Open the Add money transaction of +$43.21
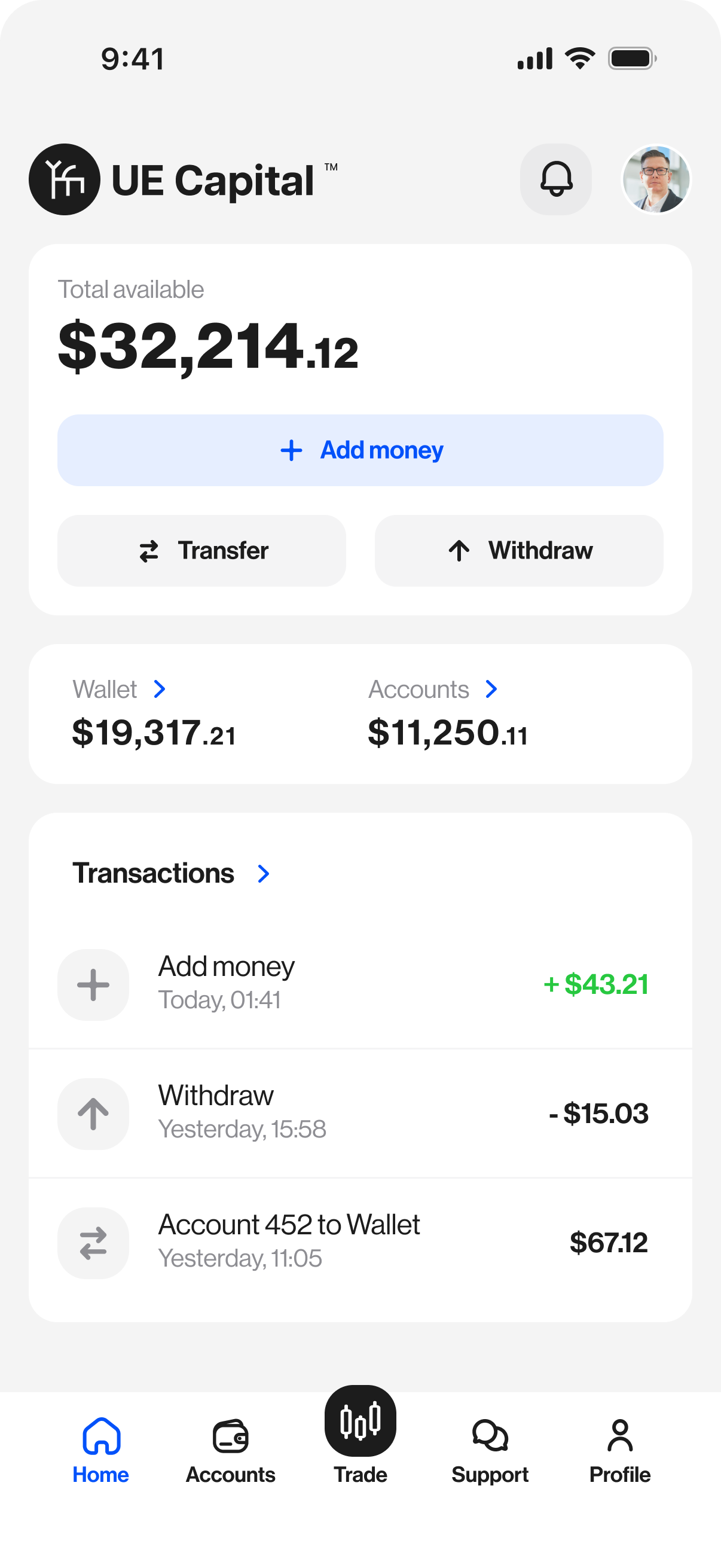Image resolution: width=721 pixels, height=1568 pixels. [x=360, y=984]
